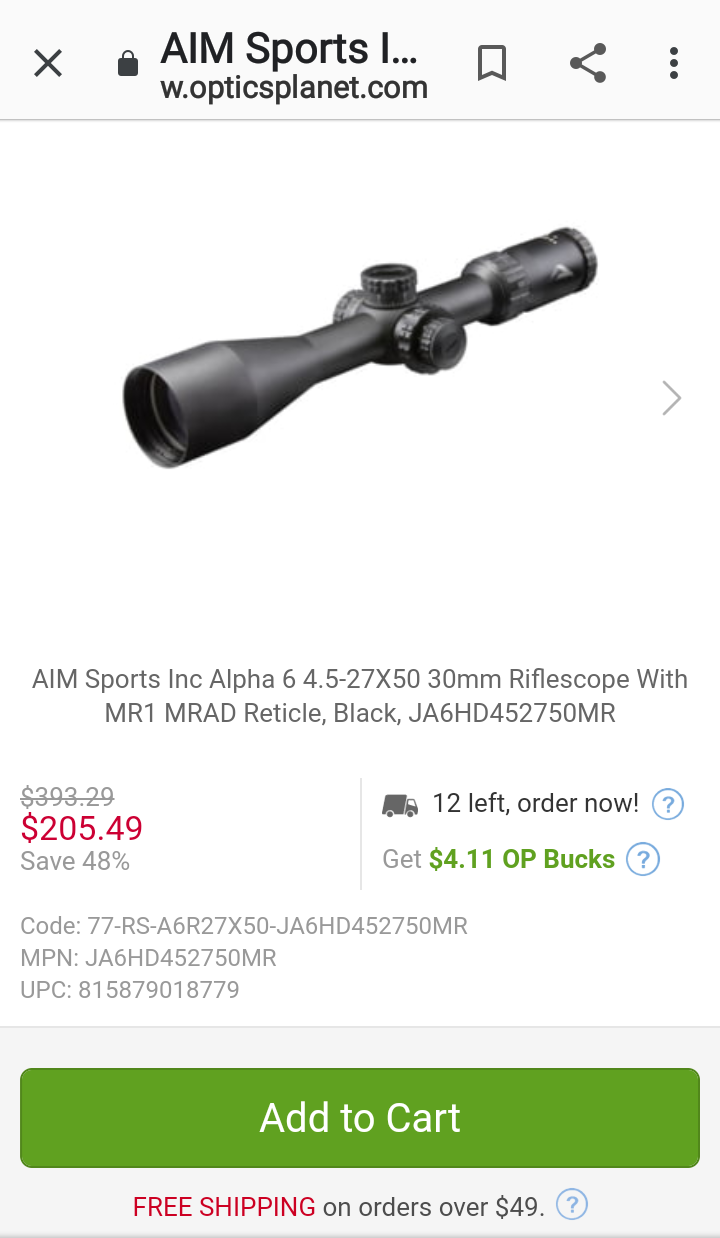Show next product image with right arrow

(671, 398)
